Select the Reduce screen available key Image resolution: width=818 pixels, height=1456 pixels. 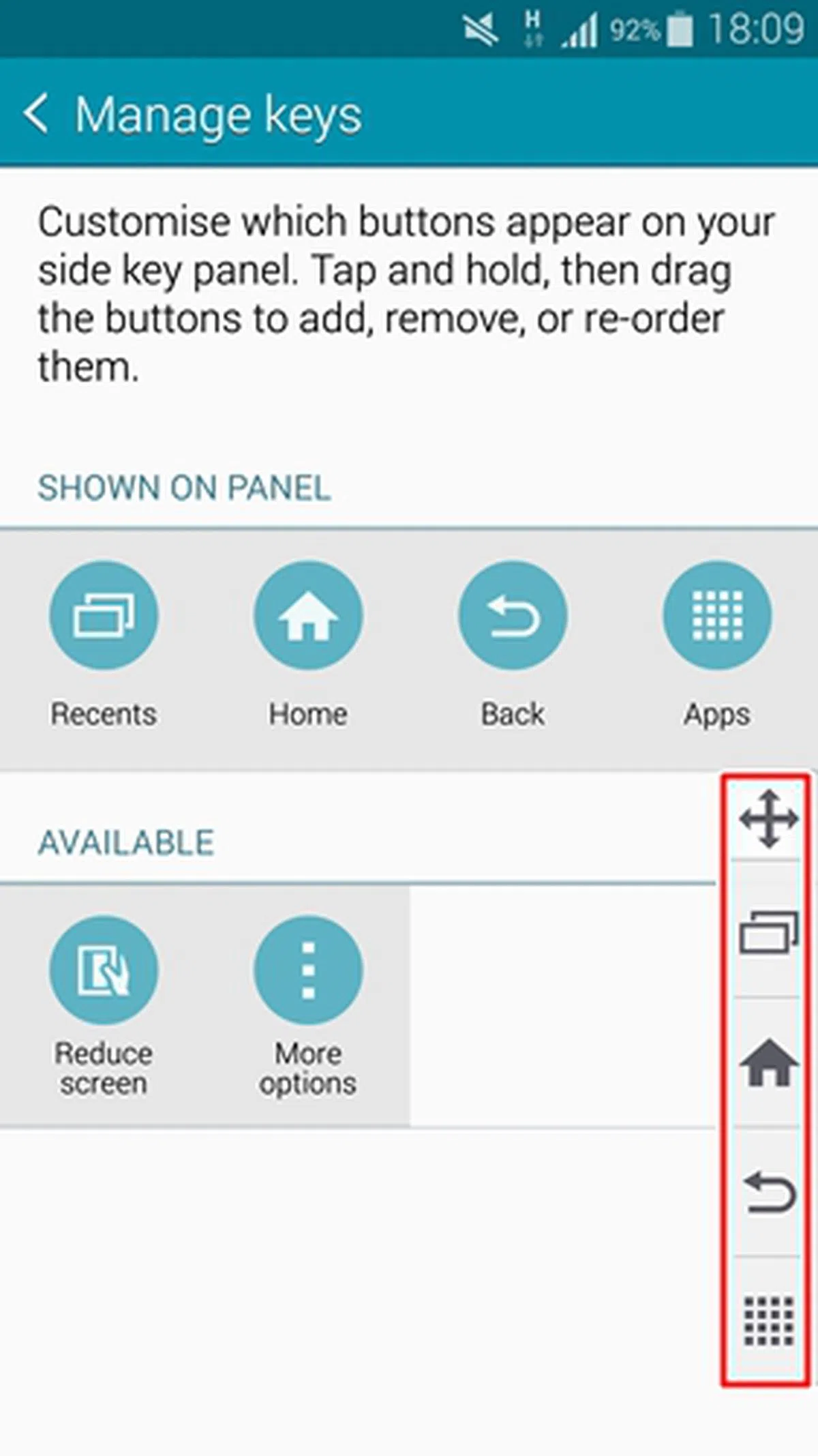click(x=104, y=970)
